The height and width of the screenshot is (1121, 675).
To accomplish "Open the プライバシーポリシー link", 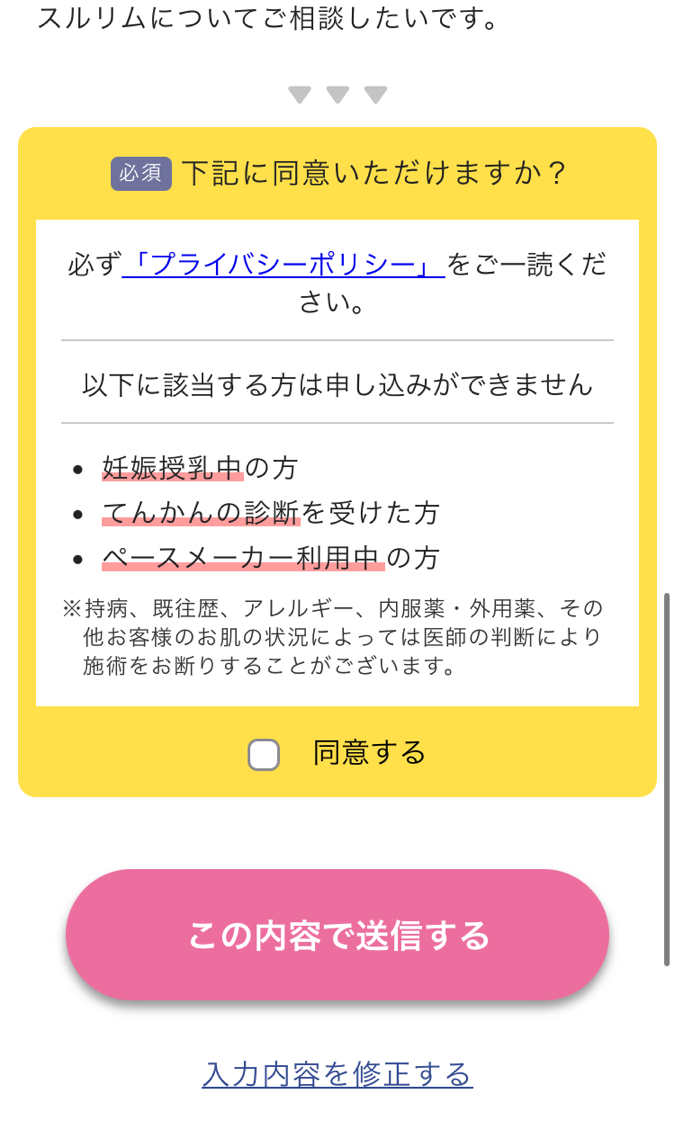I will click(283, 265).
